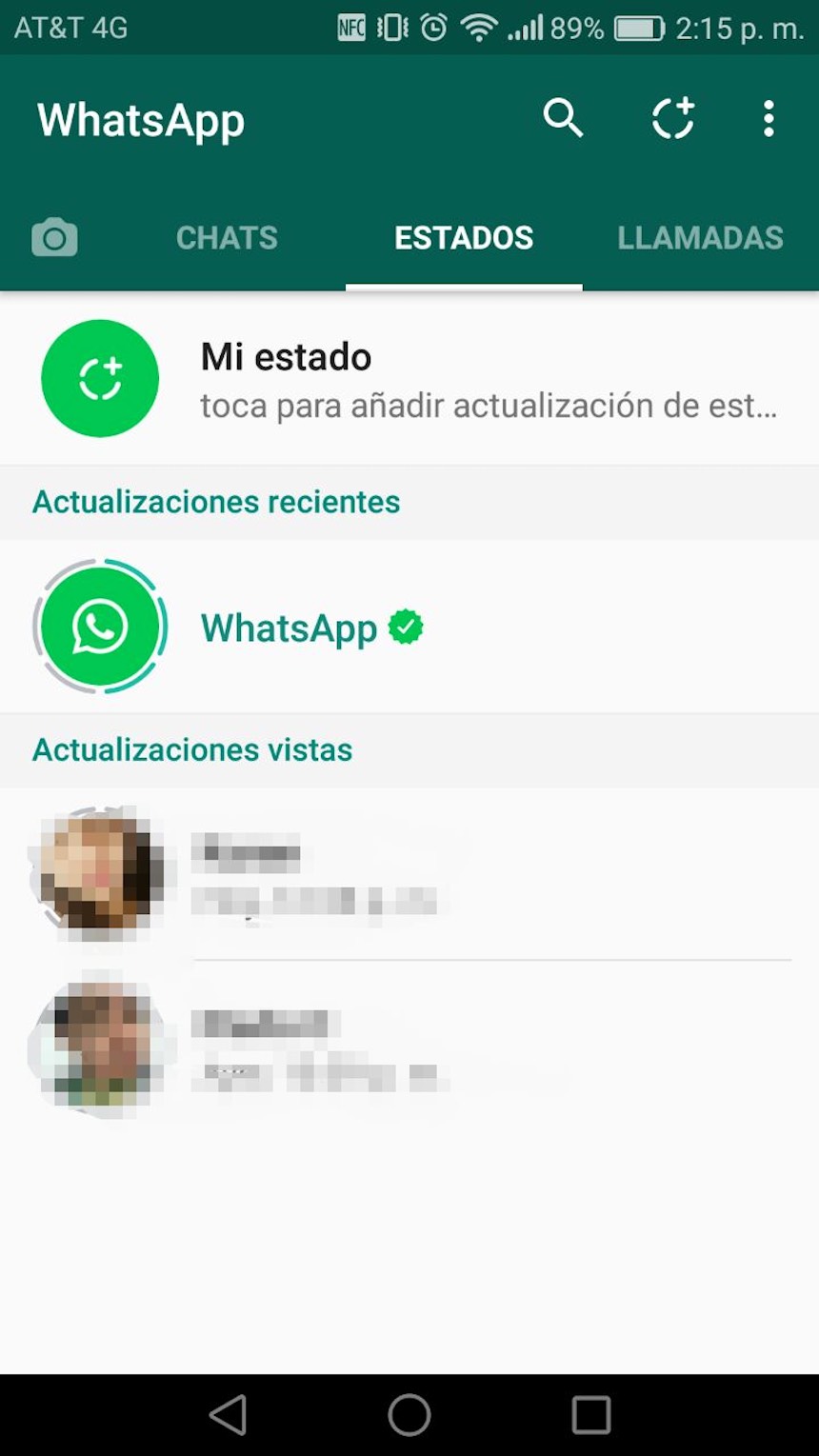The image size is (819, 1456).
Task: Open the three-dot overflow menu
Action: coord(769,119)
